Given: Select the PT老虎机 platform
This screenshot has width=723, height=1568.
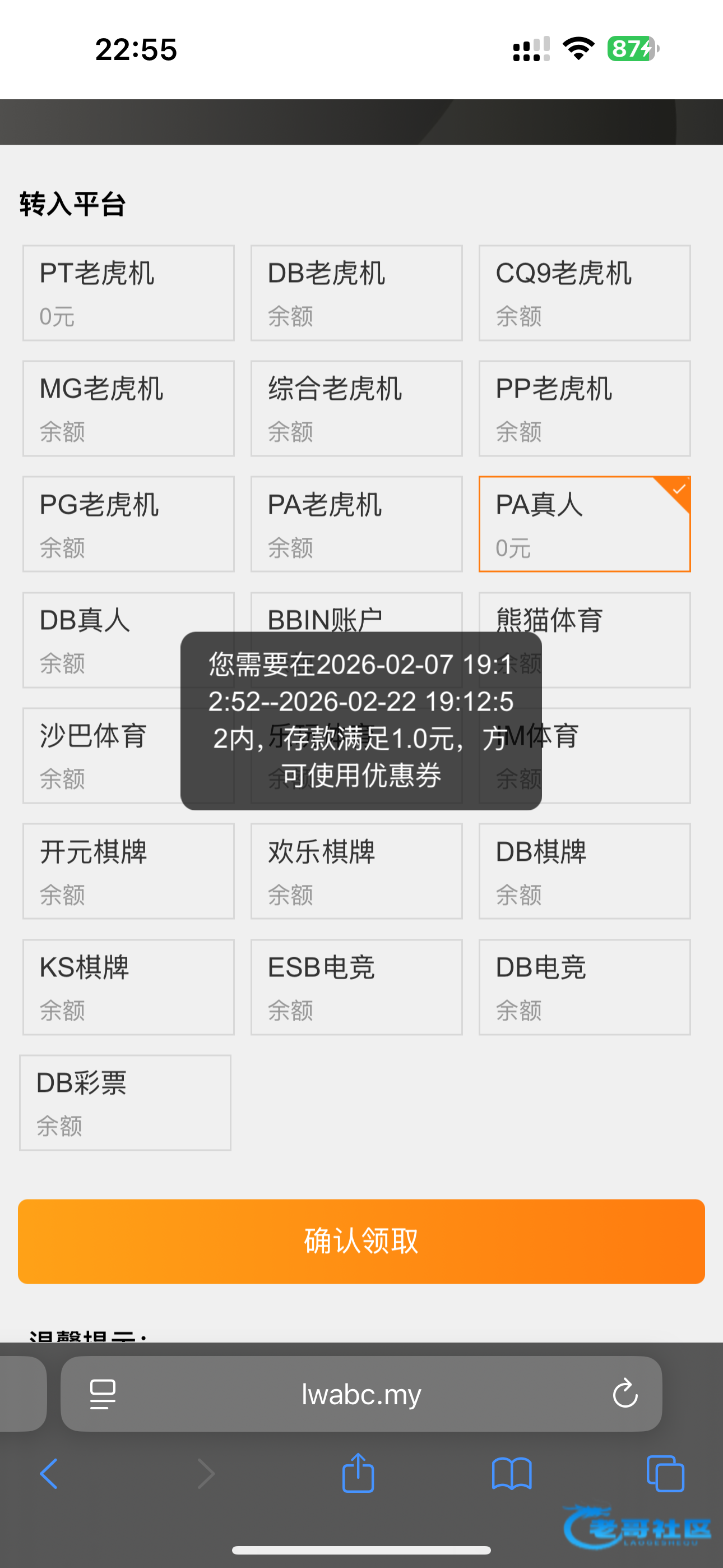Looking at the screenshot, I should click(x=128, y=293).
